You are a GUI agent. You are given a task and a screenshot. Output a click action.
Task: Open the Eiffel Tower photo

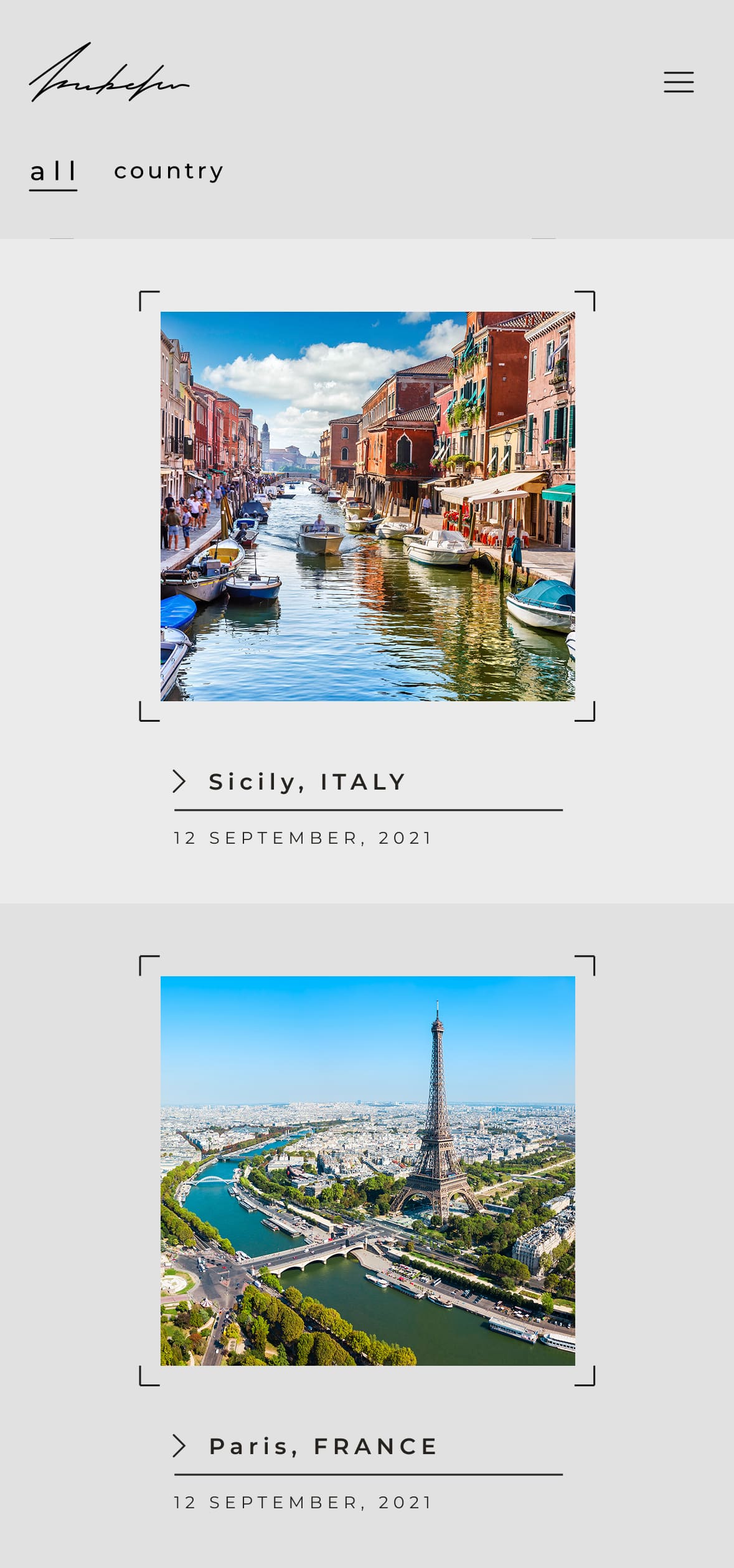pos(367,1170)
